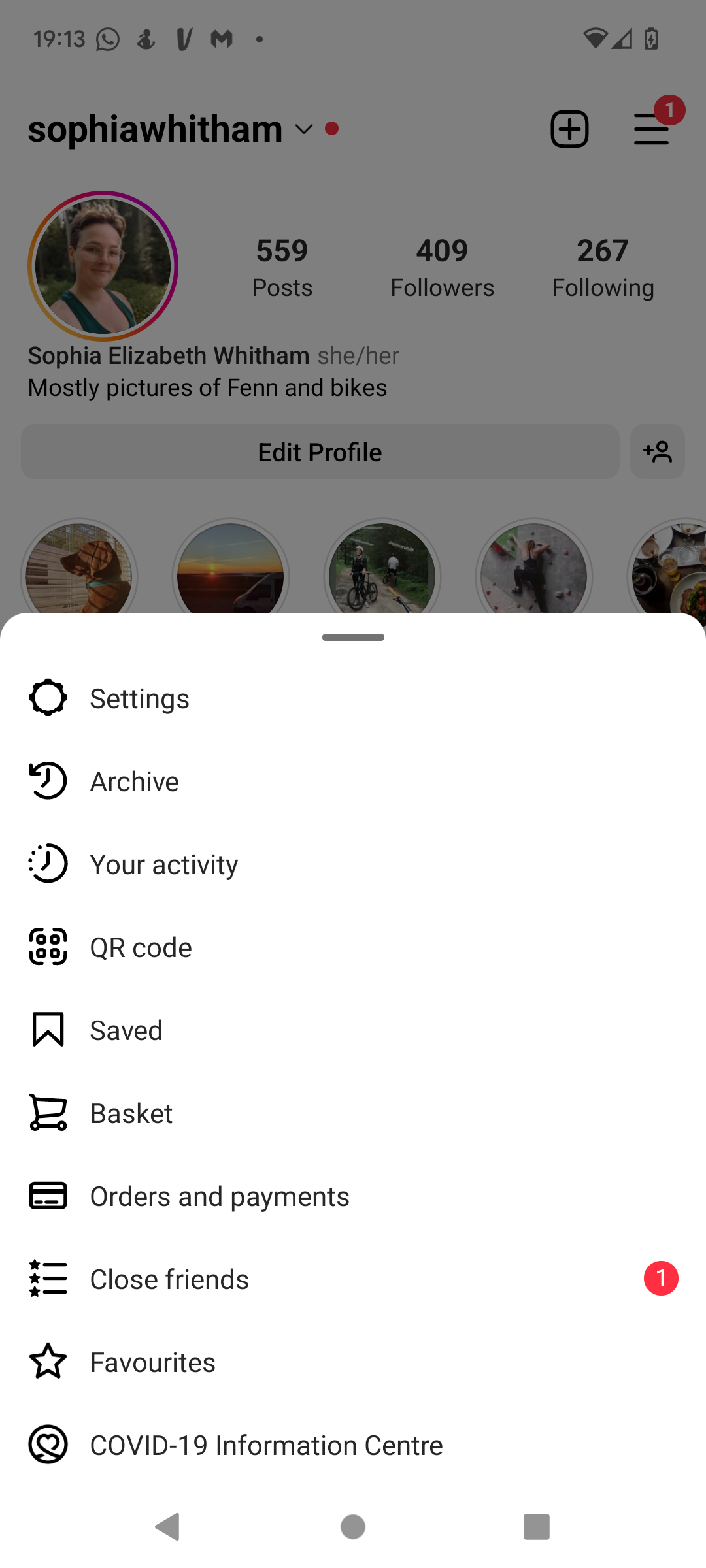
Task: Open the Settings gear icon
Action: [48, 698]
